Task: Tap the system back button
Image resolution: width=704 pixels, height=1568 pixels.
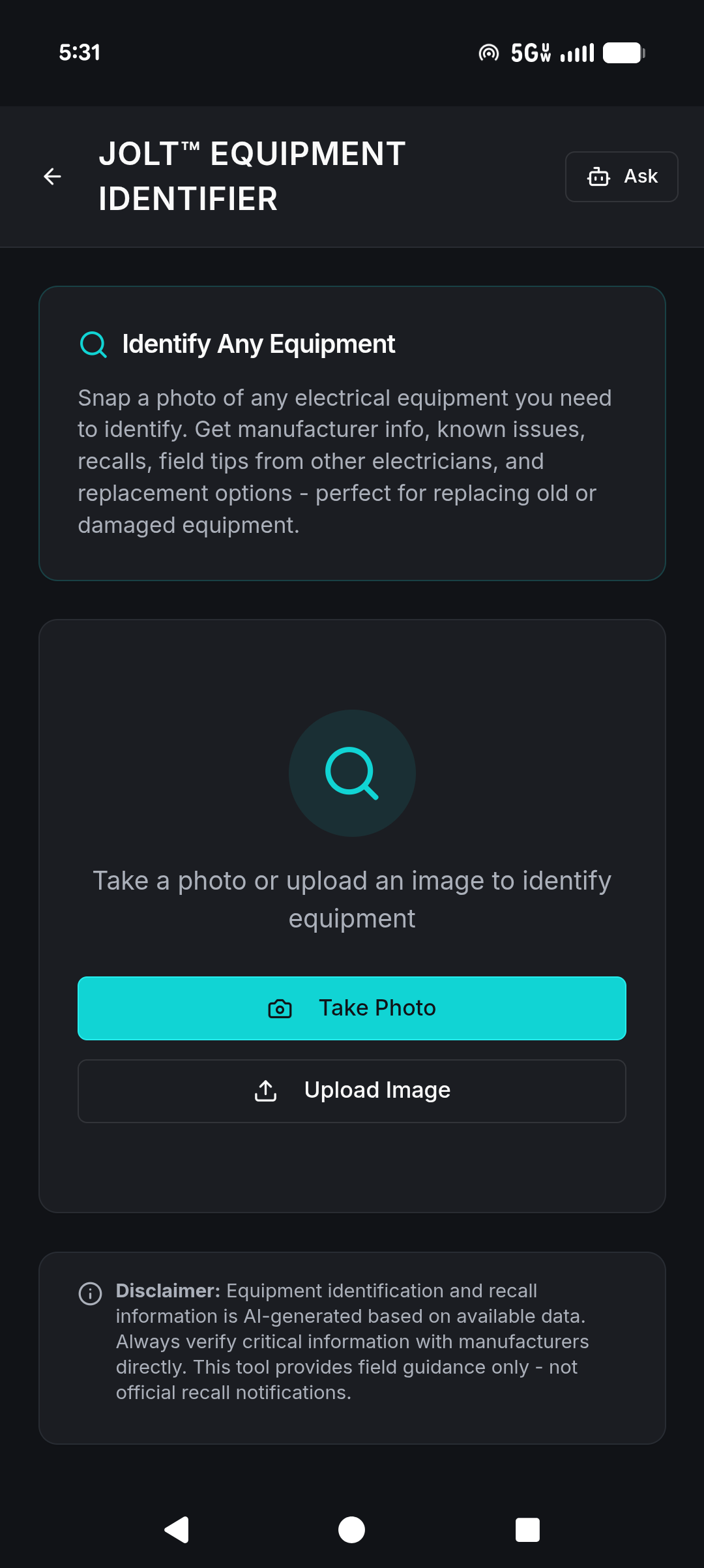Action: tap(177, 1530)
